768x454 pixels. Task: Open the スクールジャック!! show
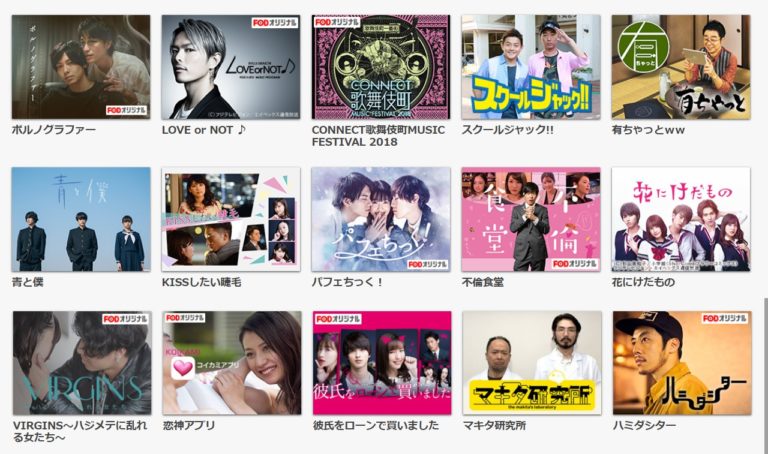click(531, 67)
